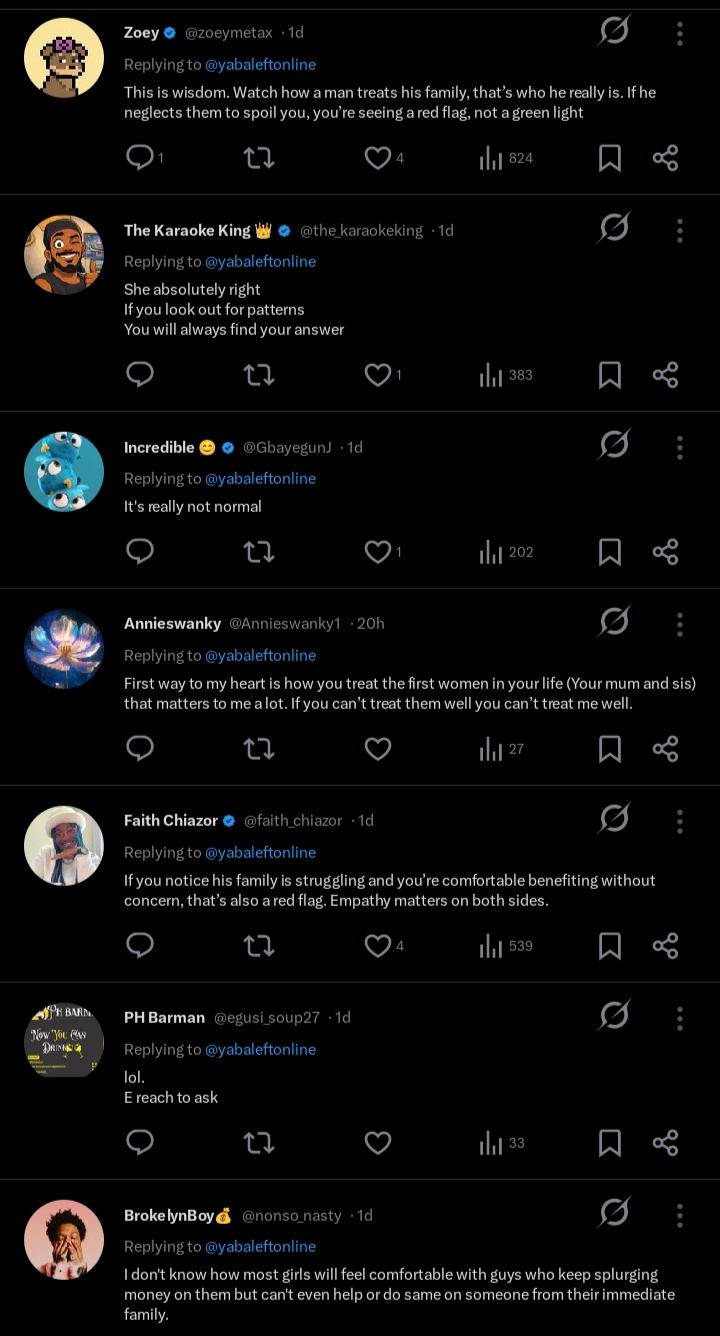Bookmark The Karaoke King's reply
Image resolution: width=720 pixels, height=1336 pixels.
click(609, 375)
